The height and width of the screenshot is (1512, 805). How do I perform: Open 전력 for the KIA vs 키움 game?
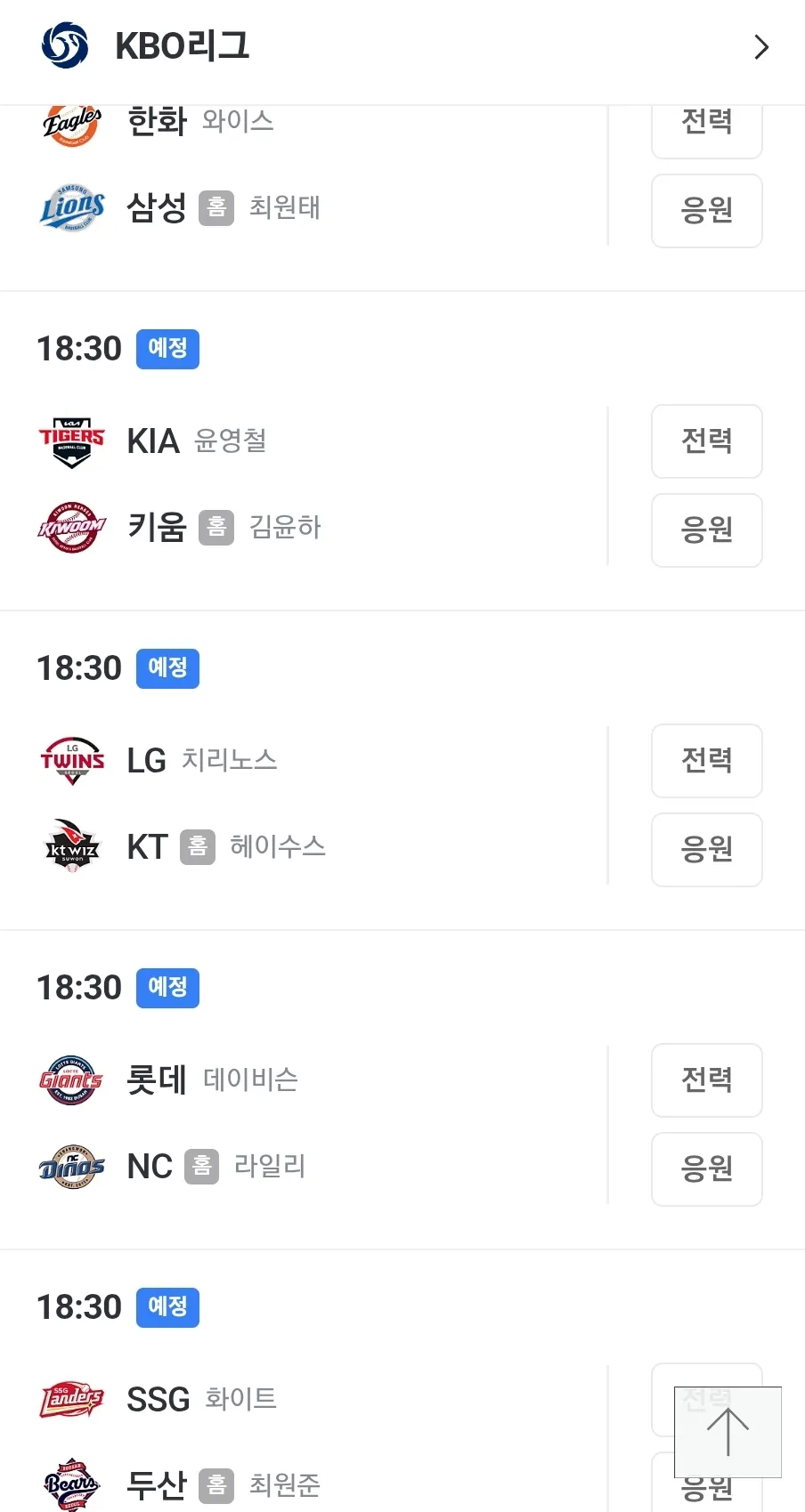[x=707, y=441]
